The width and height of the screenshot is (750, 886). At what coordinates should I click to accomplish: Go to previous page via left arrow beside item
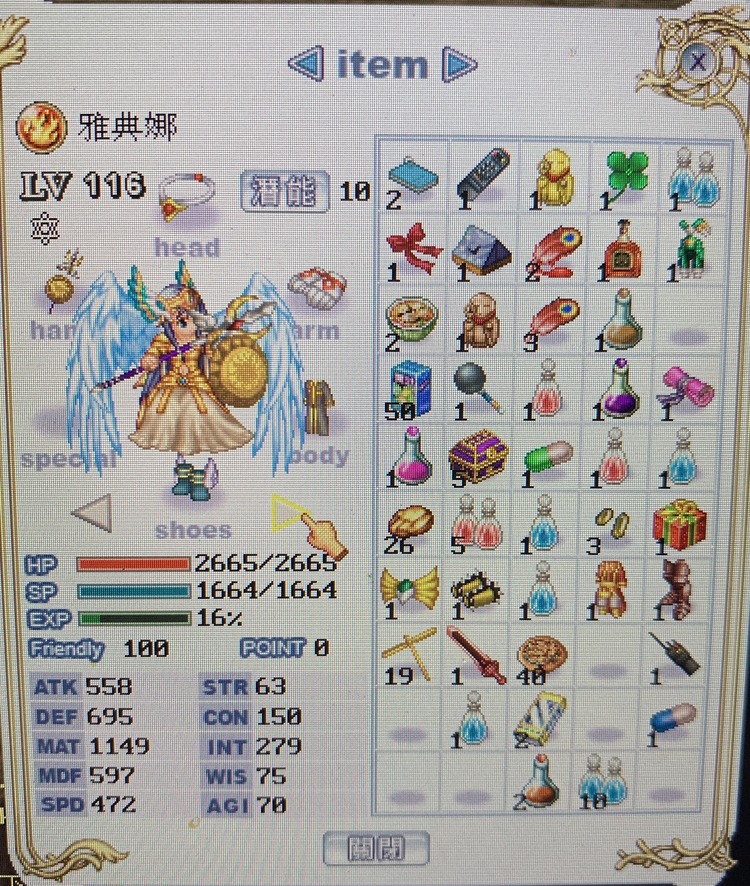point(307,65)
